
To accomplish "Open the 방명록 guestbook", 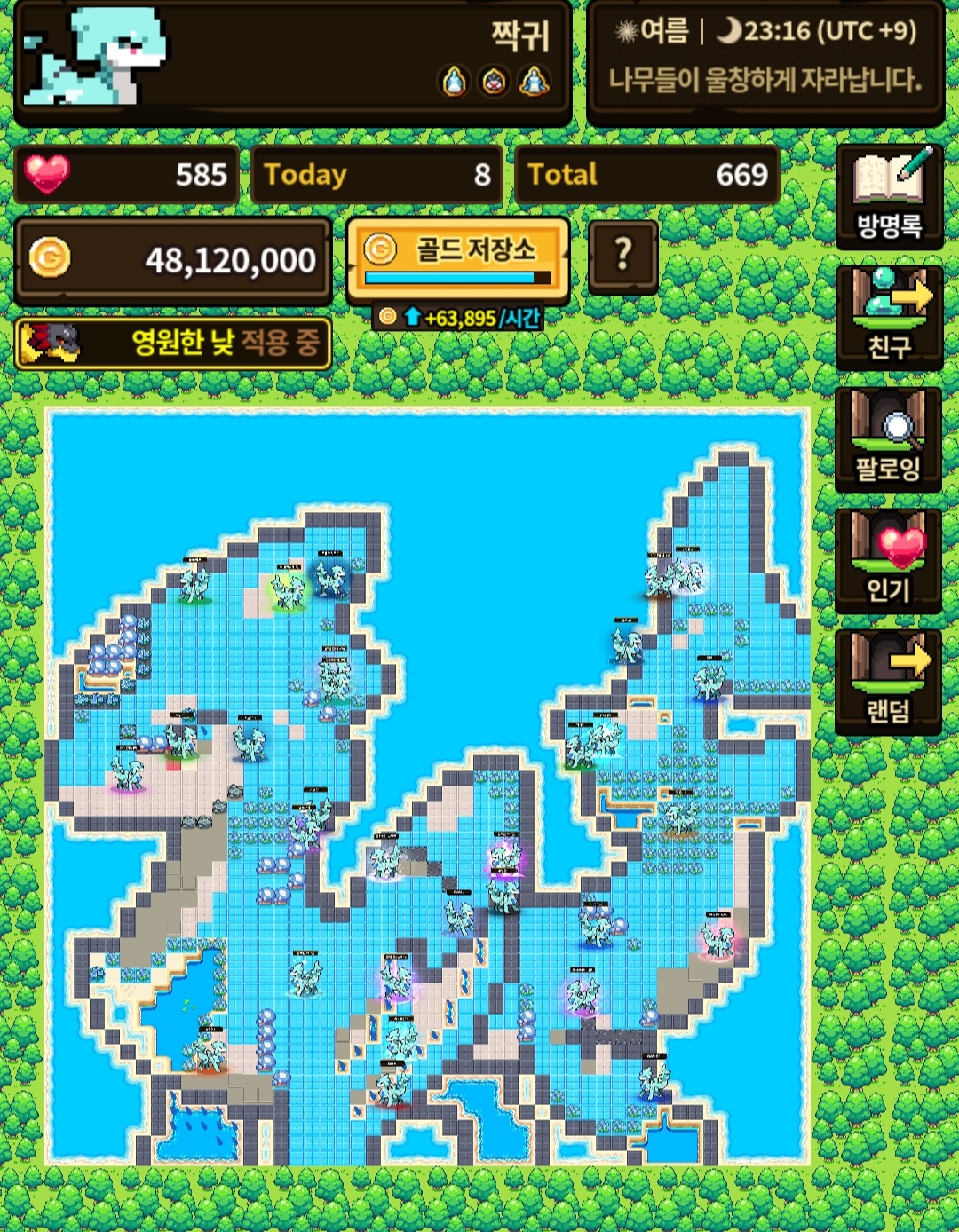I will 888,196.
